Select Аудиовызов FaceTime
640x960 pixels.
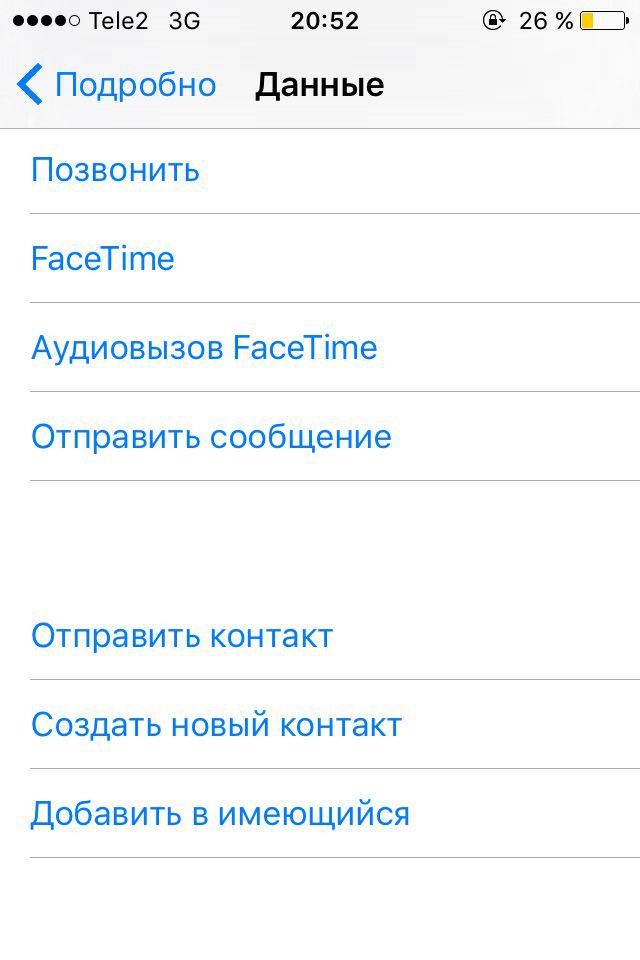(x=204, y=348)
